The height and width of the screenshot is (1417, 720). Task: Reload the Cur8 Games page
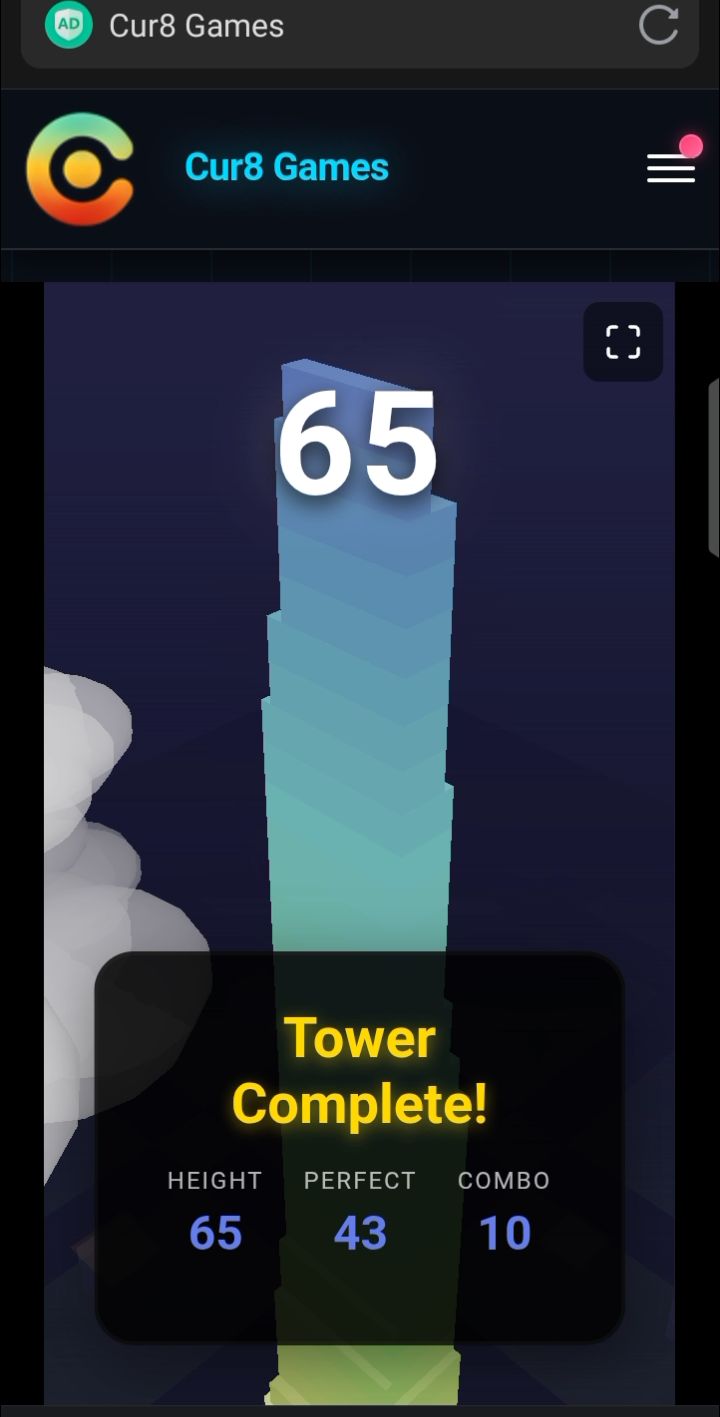(658, 25)
